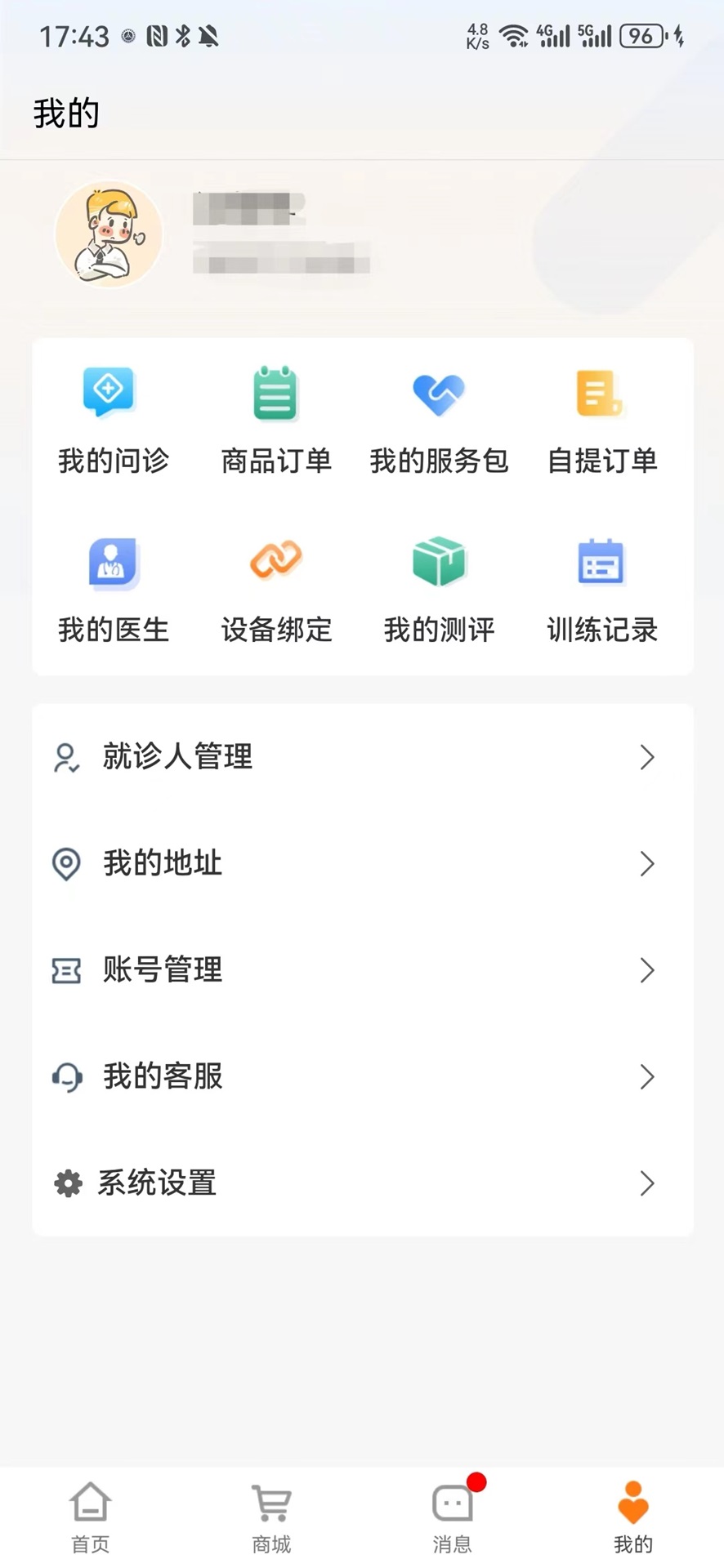The width and height of the screenshot is (724, 1568).
Task: Open 我的问诊 (My Consultations)
Action: coord(112,418)
